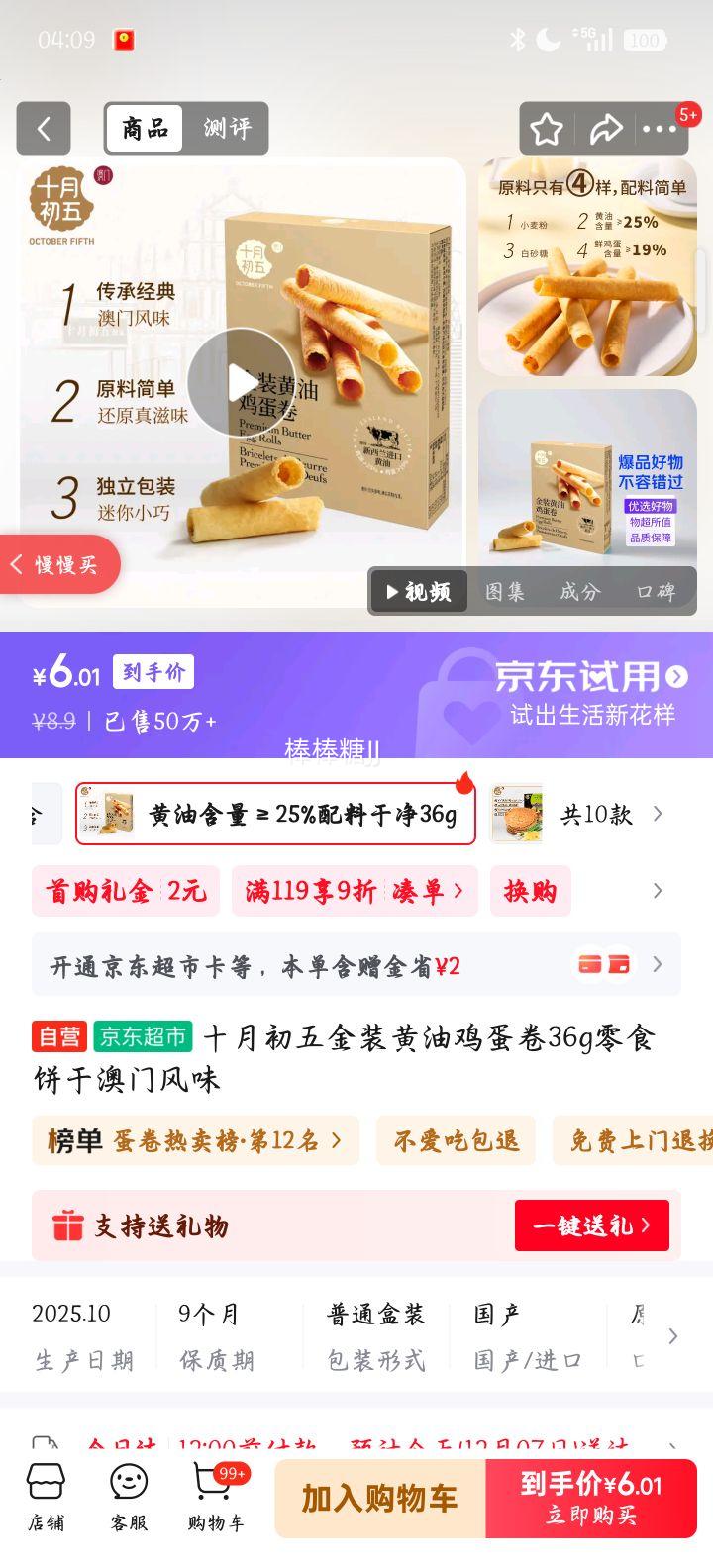Open the more options icon with 5+ badge
Image resolution: width=713 pixels, height=1568 pixels.
pos(662,129)
